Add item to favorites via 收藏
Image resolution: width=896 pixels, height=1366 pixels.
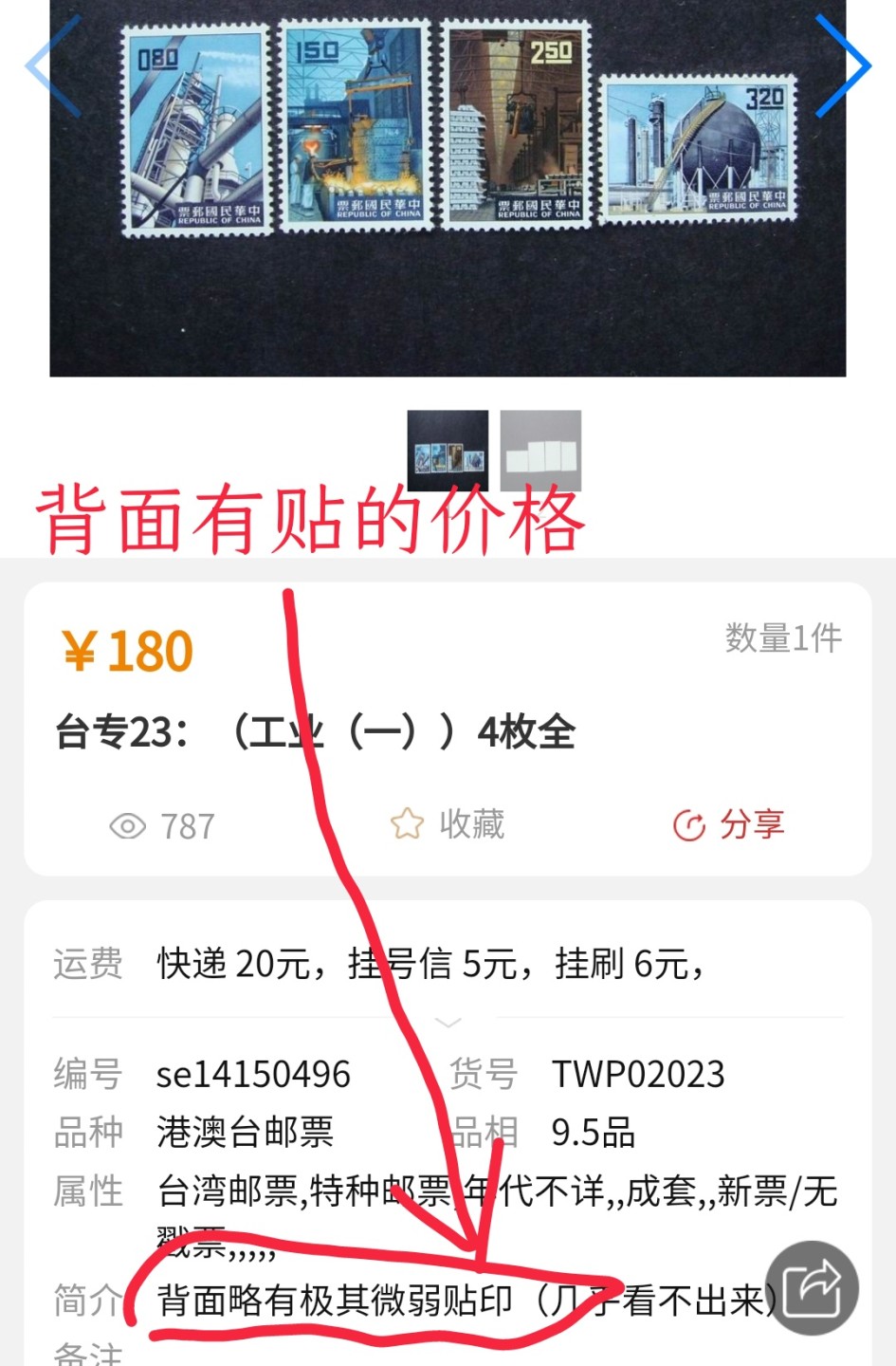point(448,823)
